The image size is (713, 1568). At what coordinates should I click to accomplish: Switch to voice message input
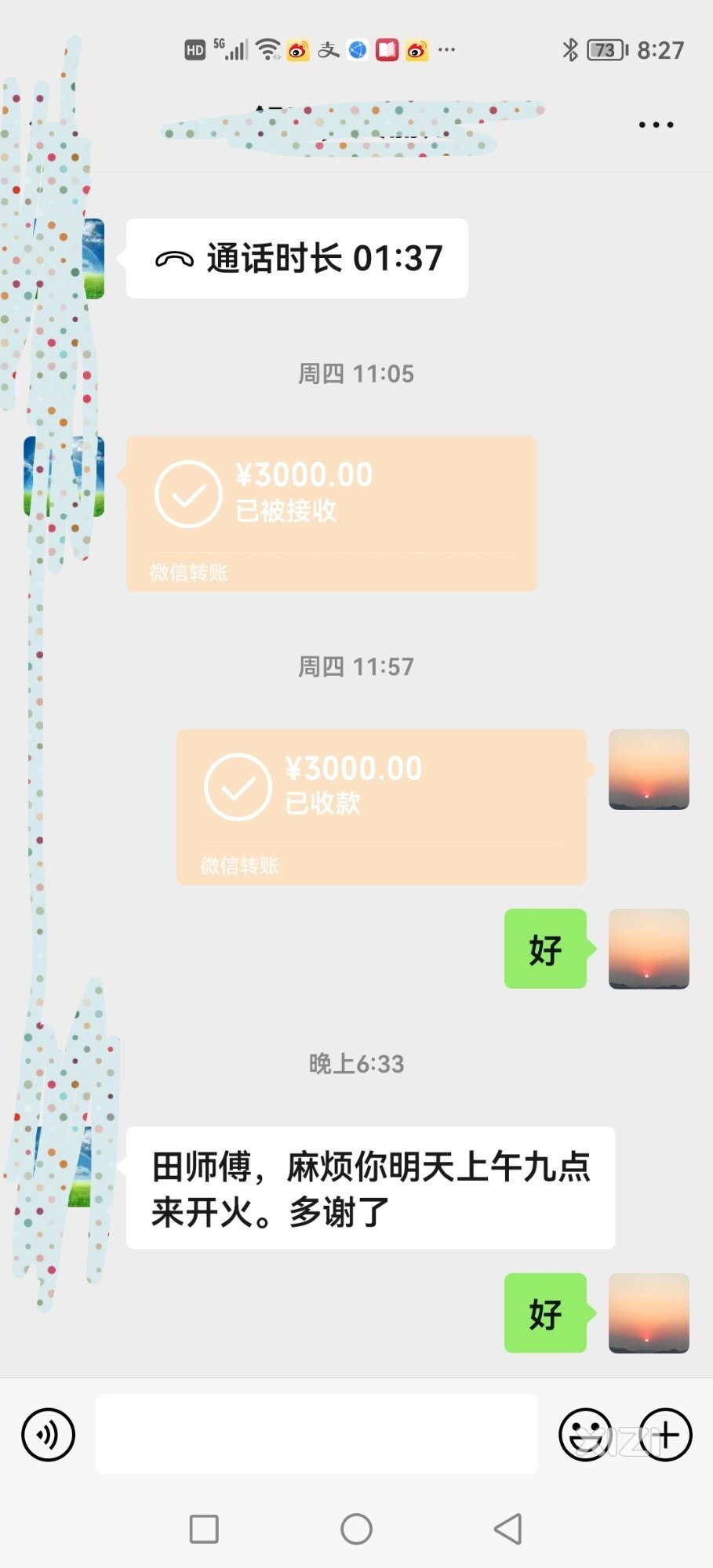click(x=48, y=1435)
